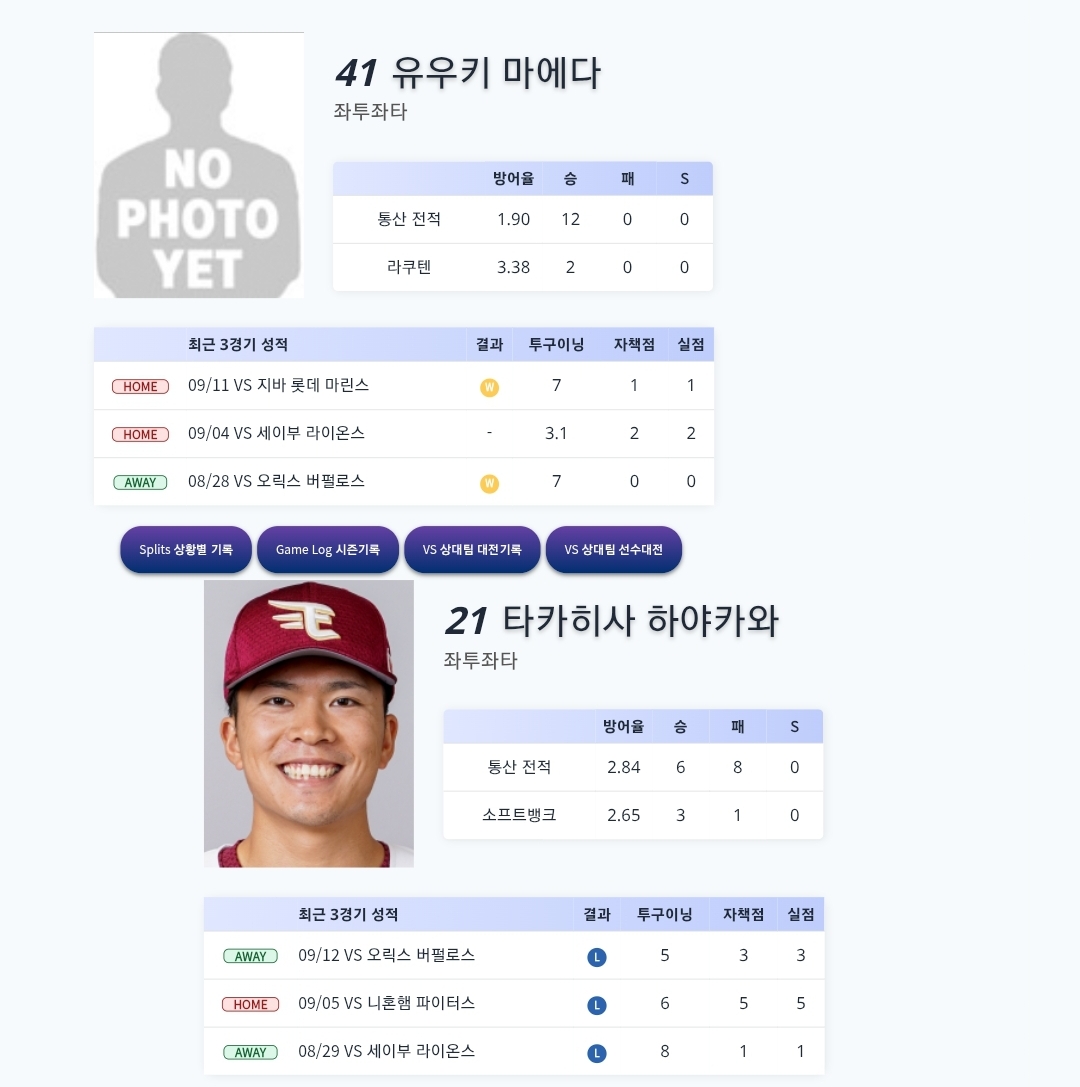Tap VS 상대팀 선수대전 button
Image resolution: width=1080 pixels, height=1087 pixels.
click(613, 549)
